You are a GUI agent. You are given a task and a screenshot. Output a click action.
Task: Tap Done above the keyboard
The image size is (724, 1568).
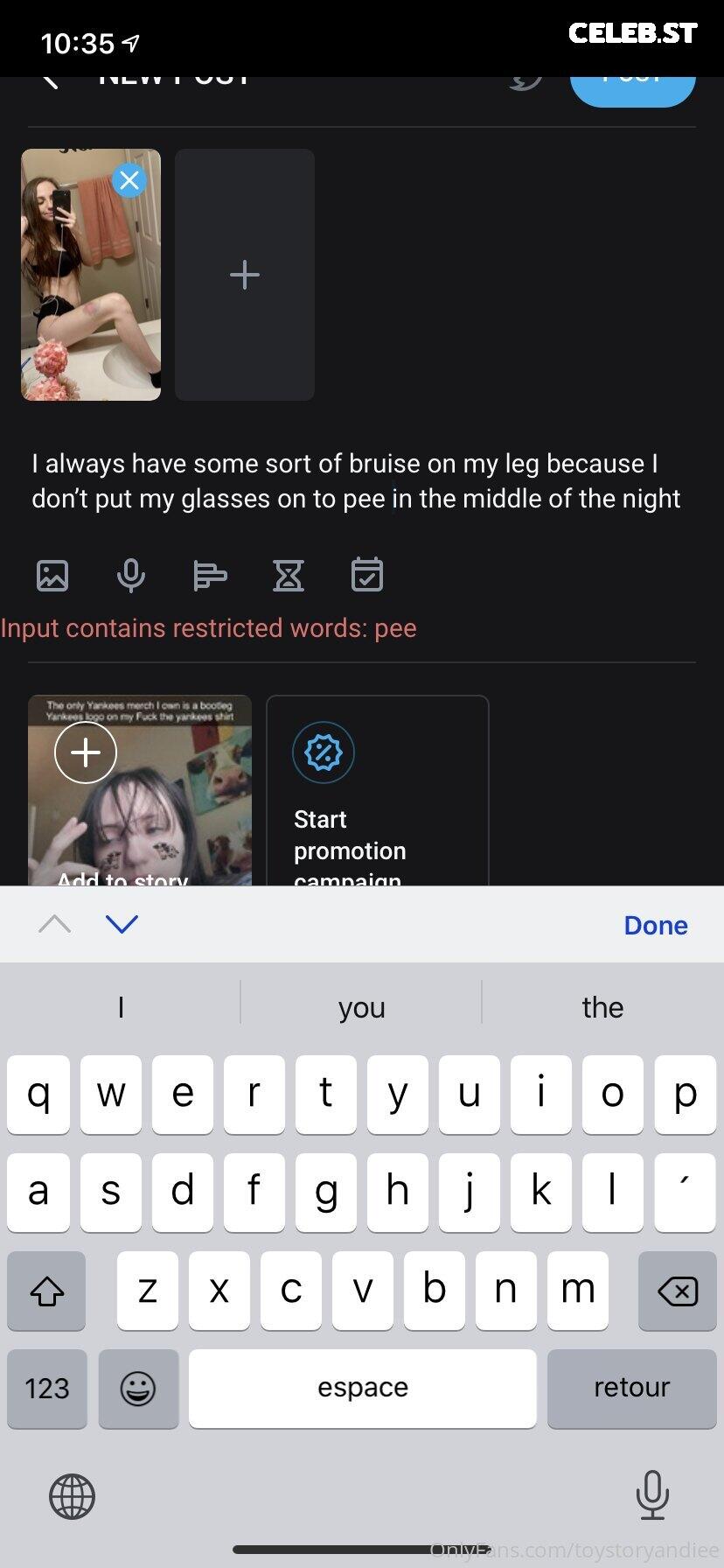click(656, 925)
